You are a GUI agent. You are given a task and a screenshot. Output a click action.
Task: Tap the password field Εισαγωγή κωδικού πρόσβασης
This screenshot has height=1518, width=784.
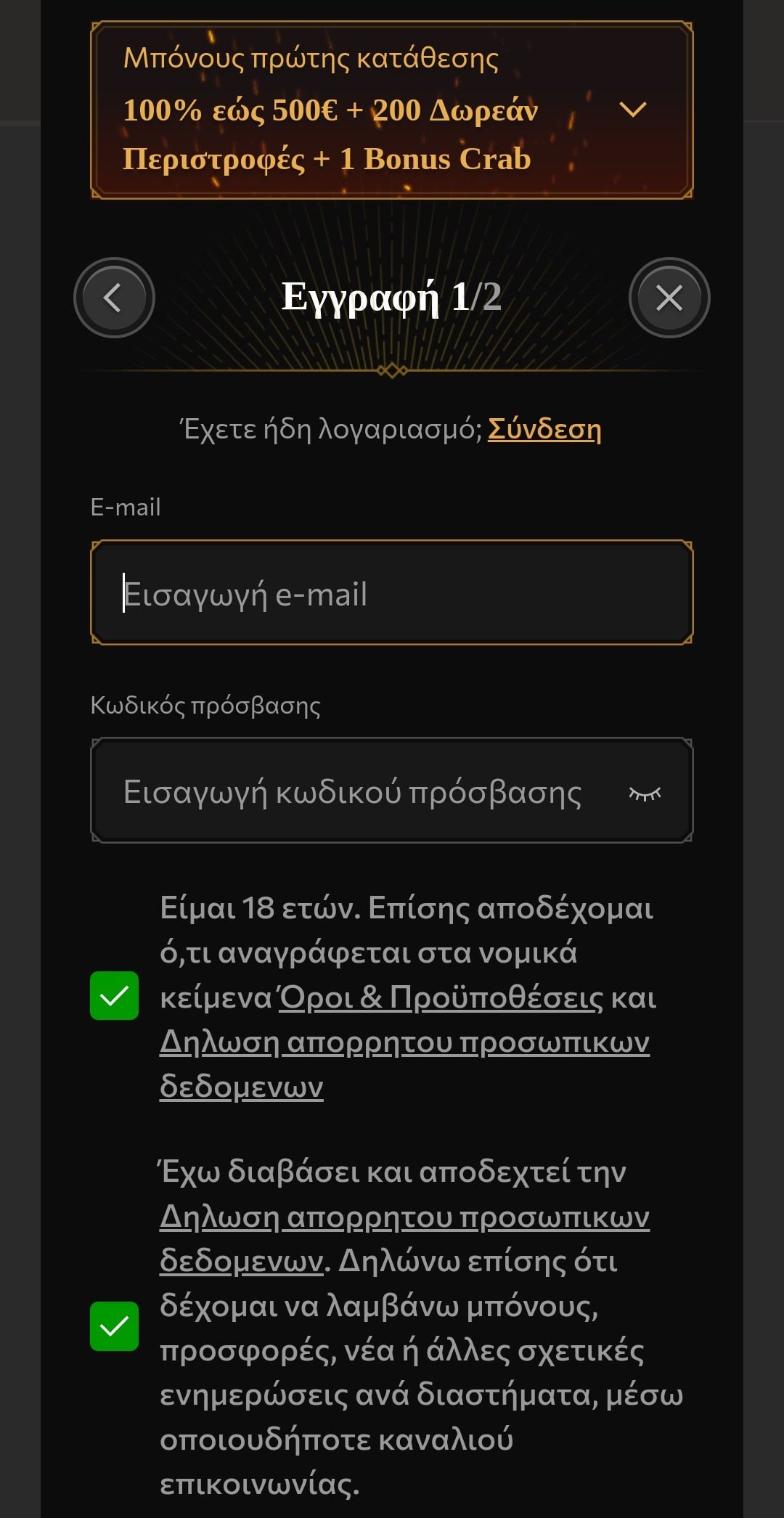[352, 791]
